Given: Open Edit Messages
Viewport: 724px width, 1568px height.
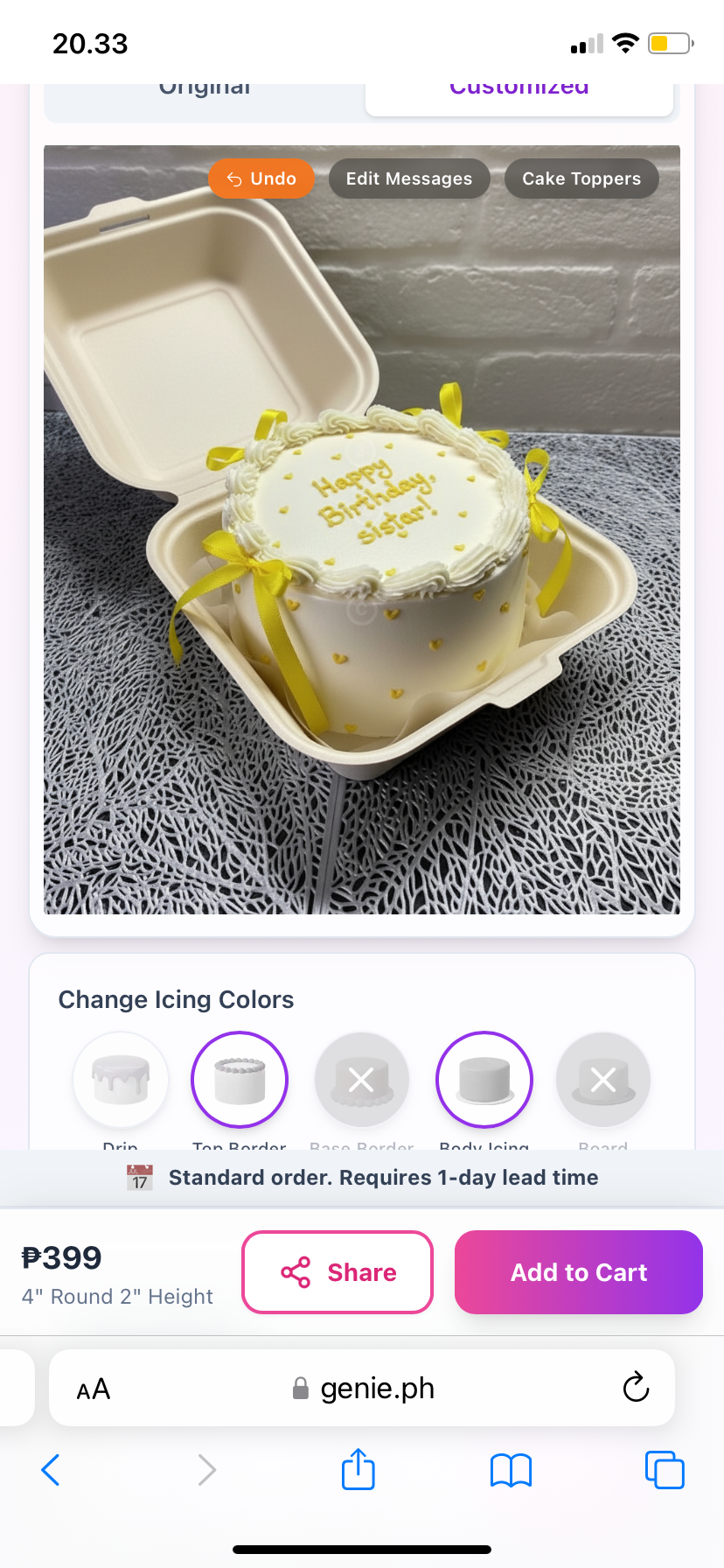Looking at the screenshot, I should click(408, 178).
